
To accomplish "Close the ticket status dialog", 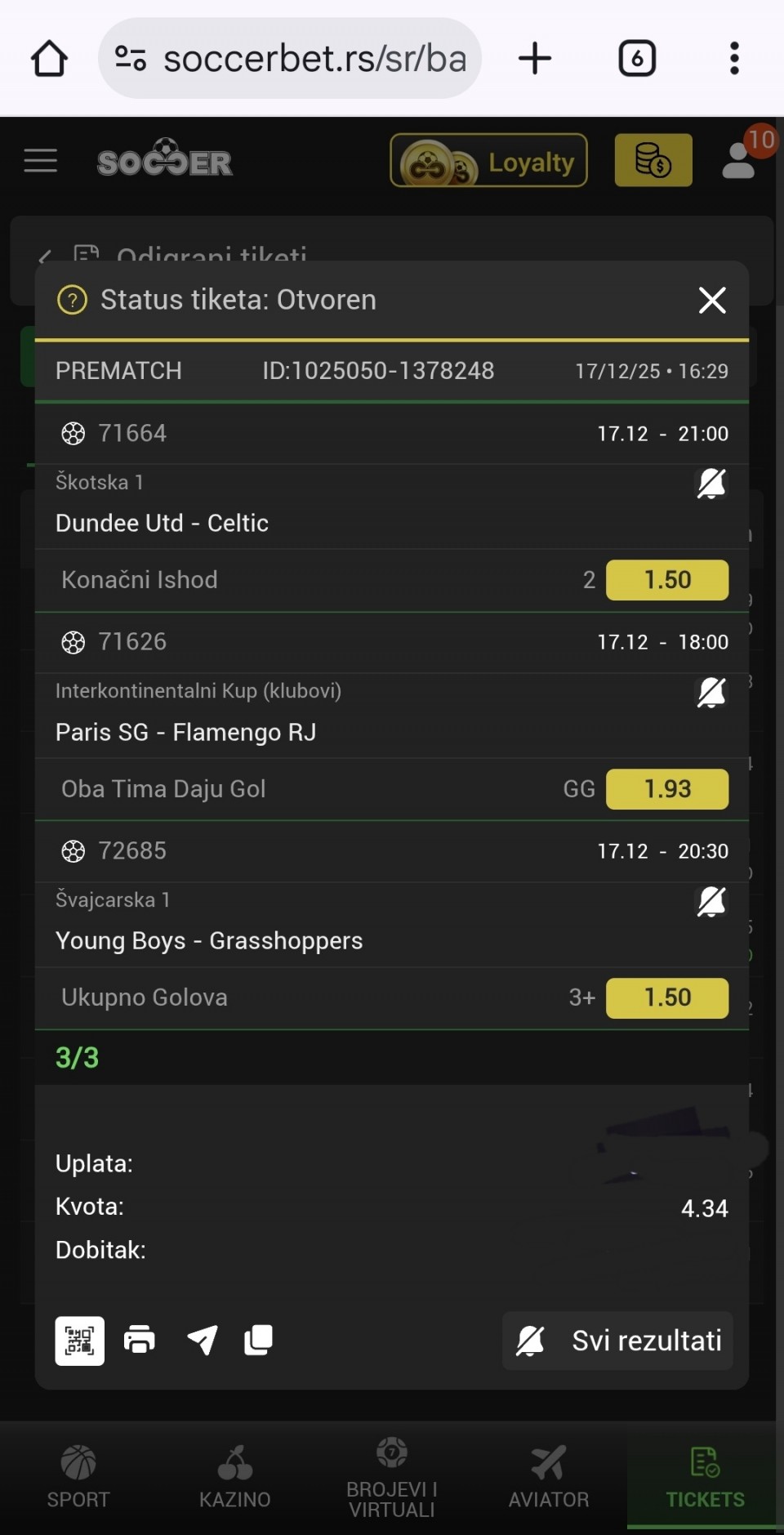I will click(x=712, y=301).
